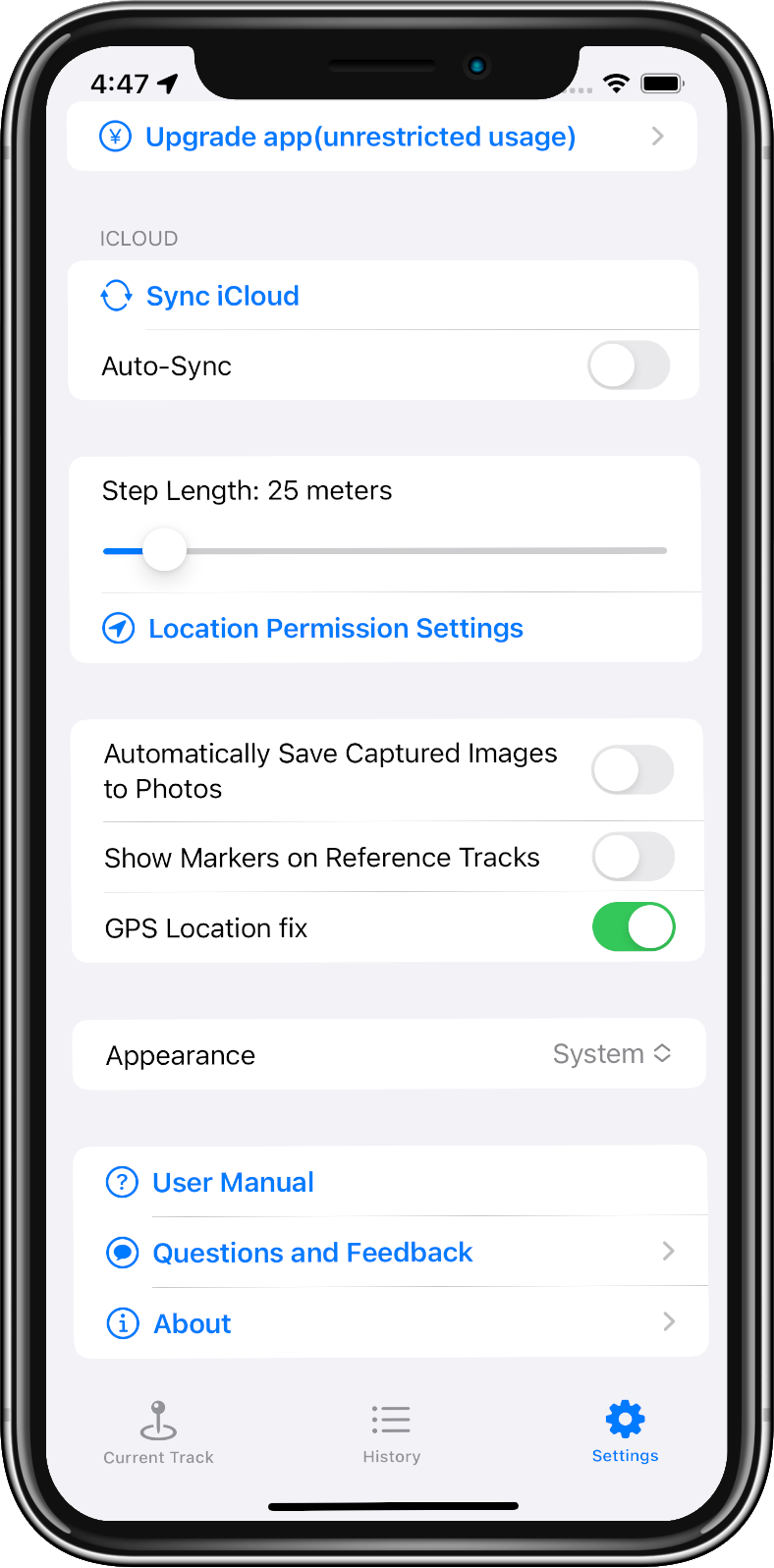
Task: Turn on Automatically Save Captured Images to Photos
Action: point(633,769)
